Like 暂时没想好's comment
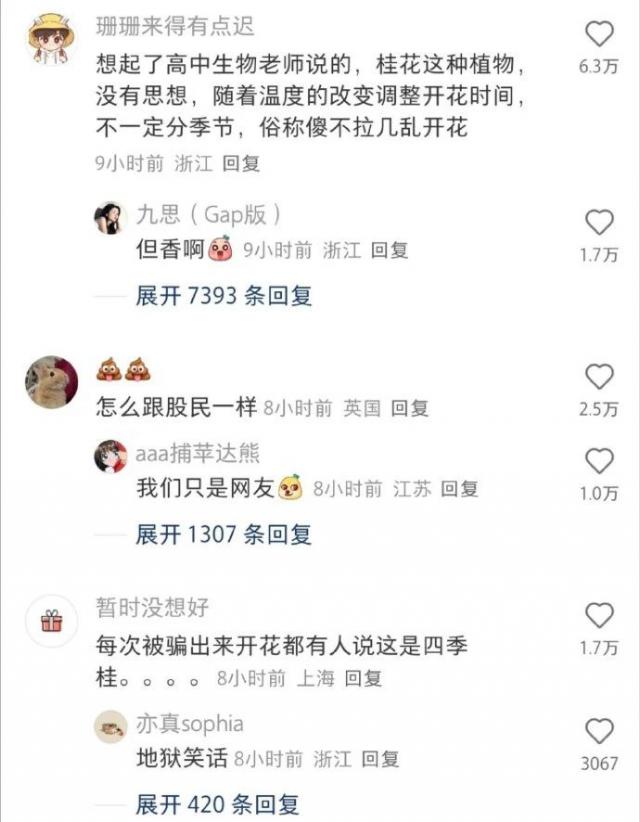The image size is (640, 822). click(x=598, y=615)
